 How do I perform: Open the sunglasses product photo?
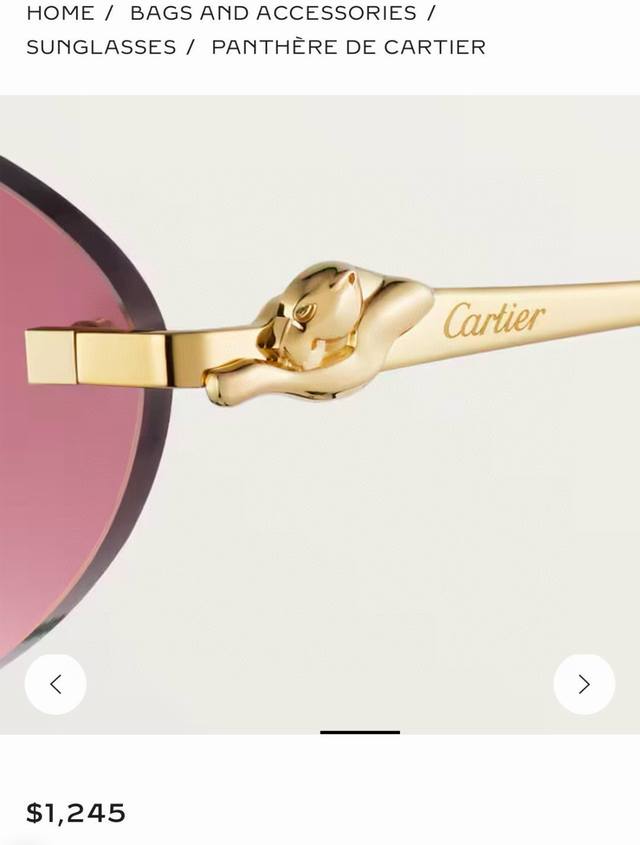point(320,400)
